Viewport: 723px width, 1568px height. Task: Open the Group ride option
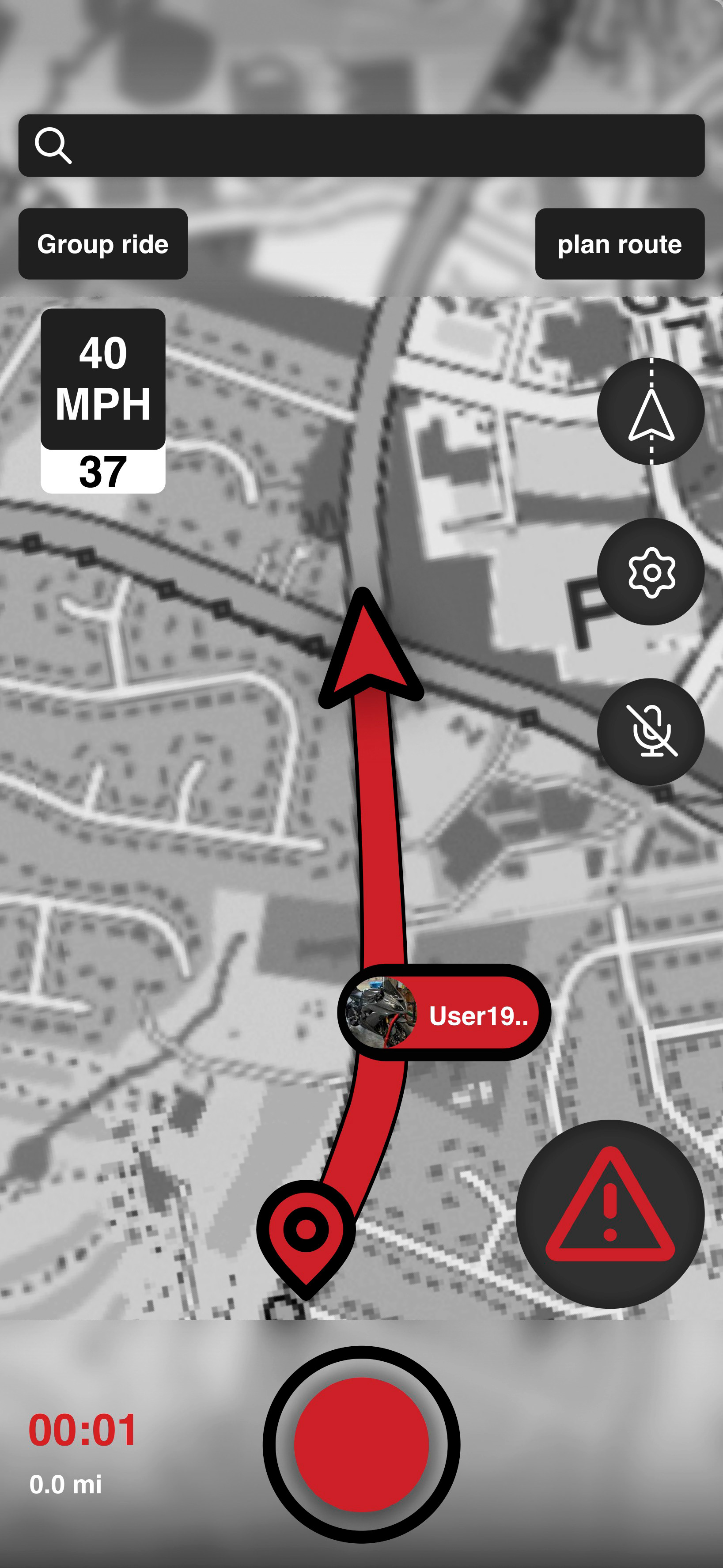103,244
